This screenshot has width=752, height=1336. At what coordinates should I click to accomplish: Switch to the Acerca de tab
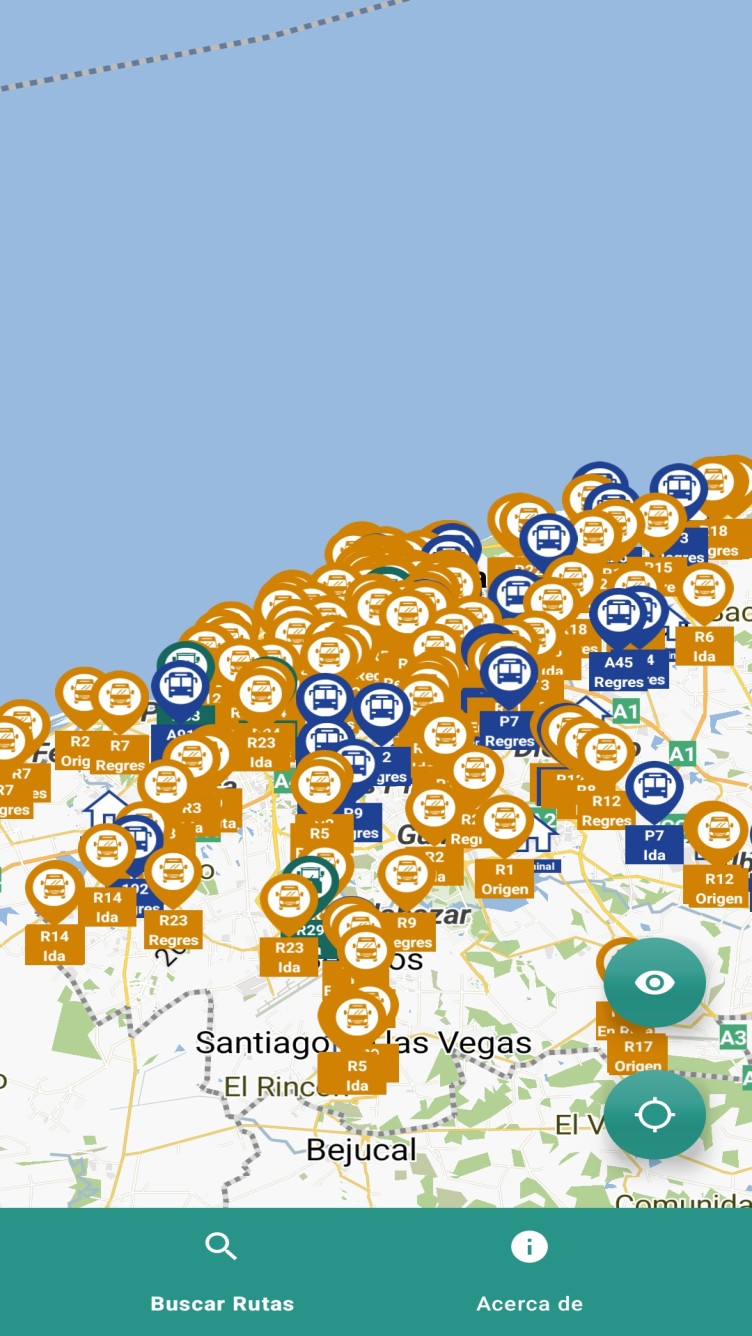pyautogui.click(x=529, y=1271)
